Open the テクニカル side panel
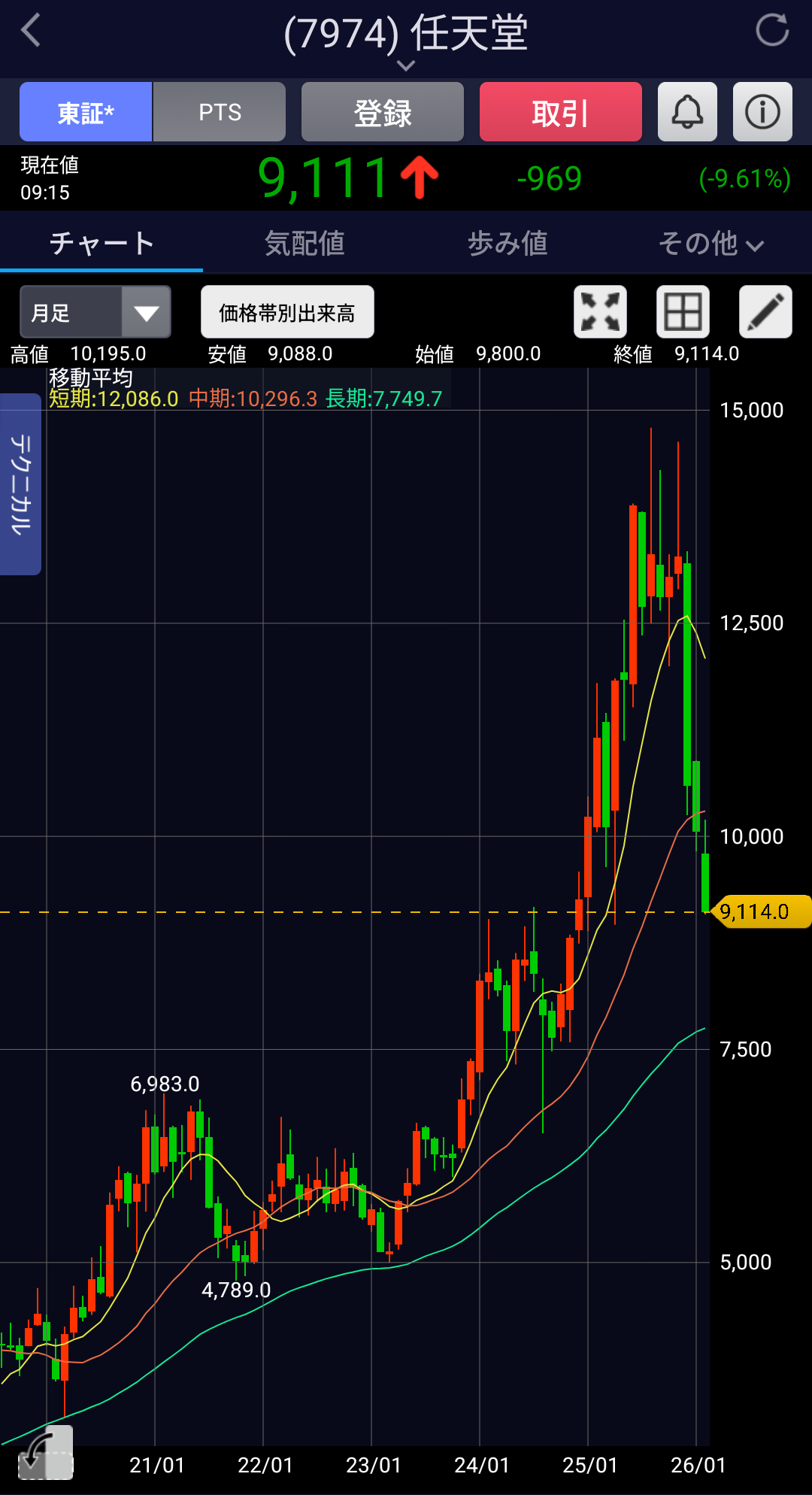 (x=20, y=484)
